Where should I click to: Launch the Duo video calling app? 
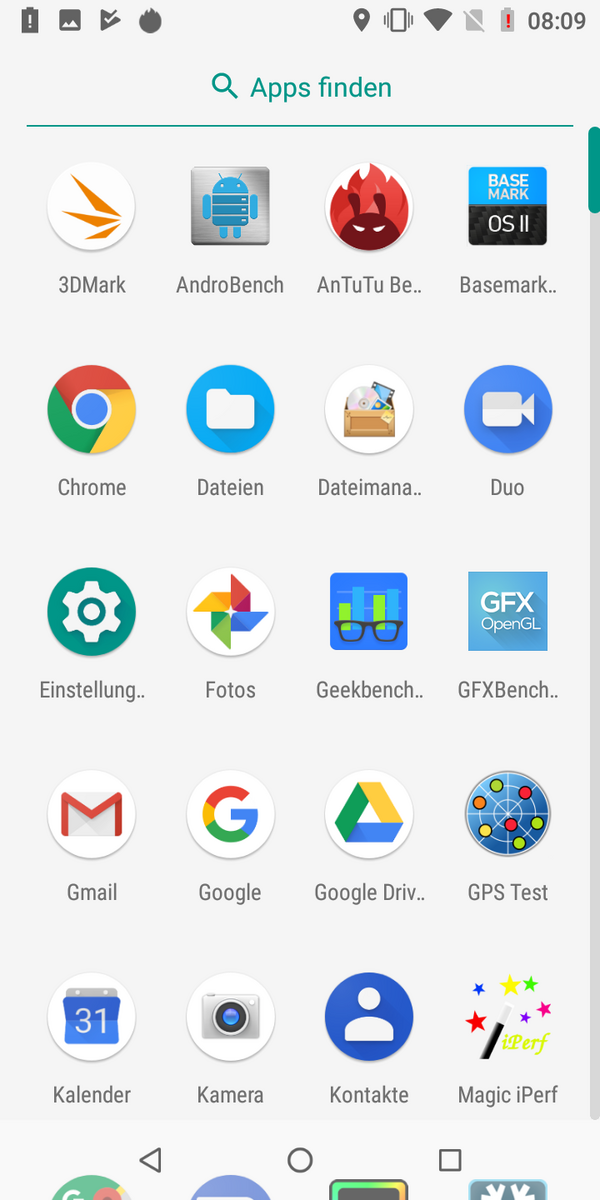pyautogui.click(x=508, y=409)
